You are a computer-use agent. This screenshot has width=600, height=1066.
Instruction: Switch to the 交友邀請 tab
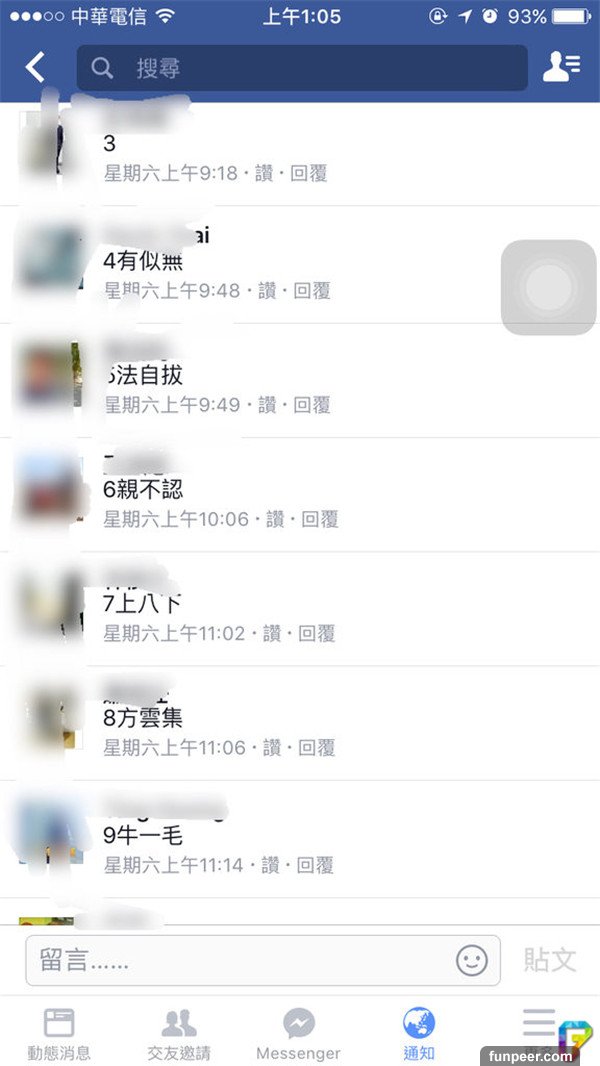[x=179, y=1034]
